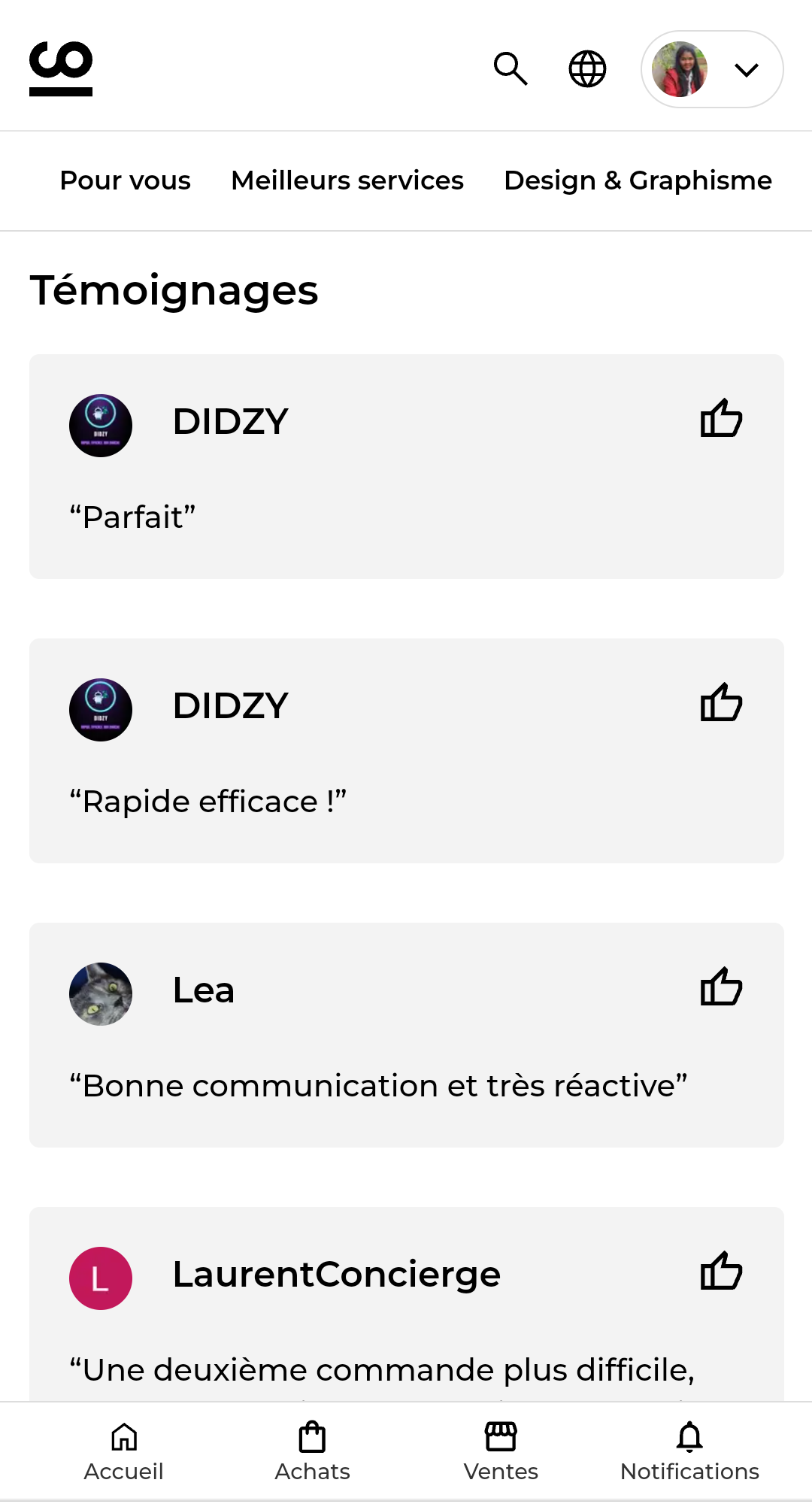This screenshot has height=1504, width=812.
Task: Switch to Meilleurs services tab
Action: (347, 180)
